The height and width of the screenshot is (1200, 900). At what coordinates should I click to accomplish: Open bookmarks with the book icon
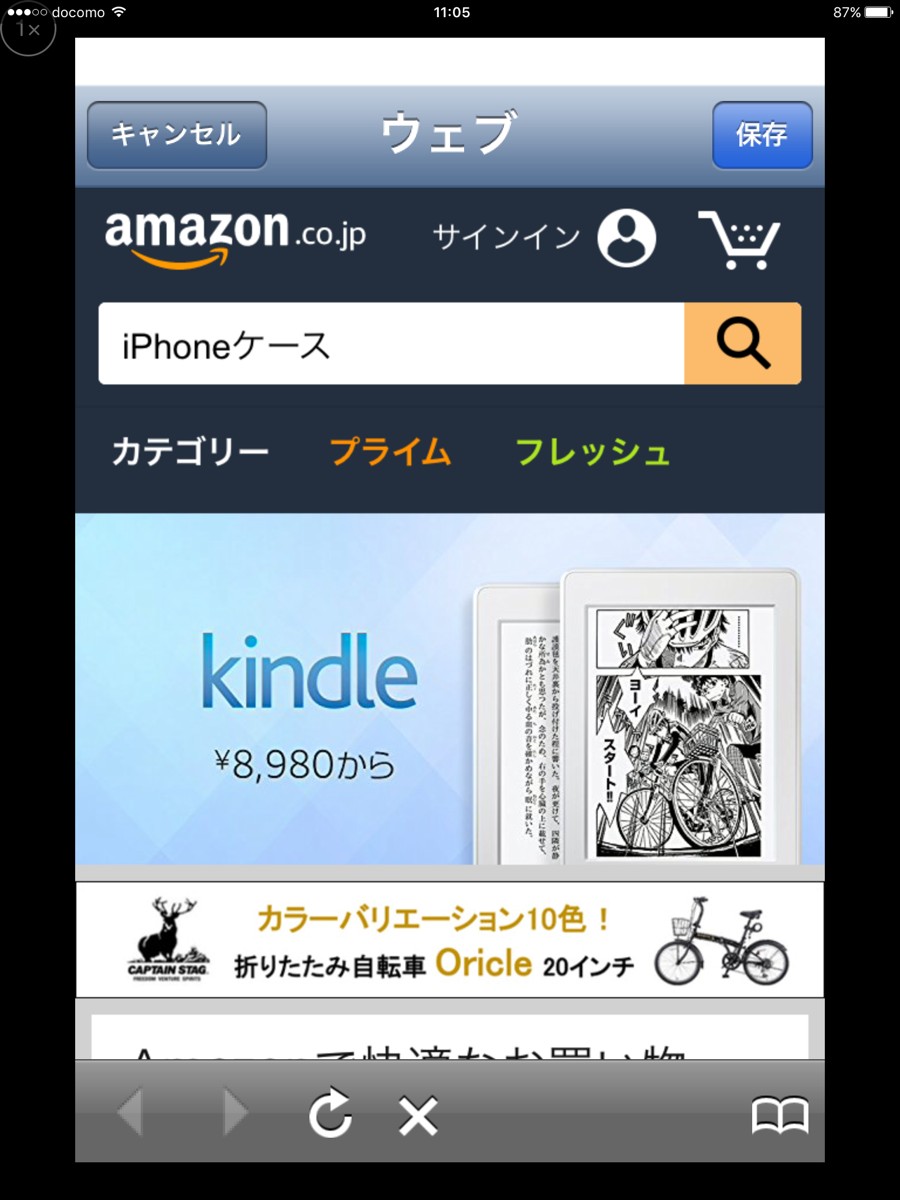pyautogui.click(x=781, y=1115)
